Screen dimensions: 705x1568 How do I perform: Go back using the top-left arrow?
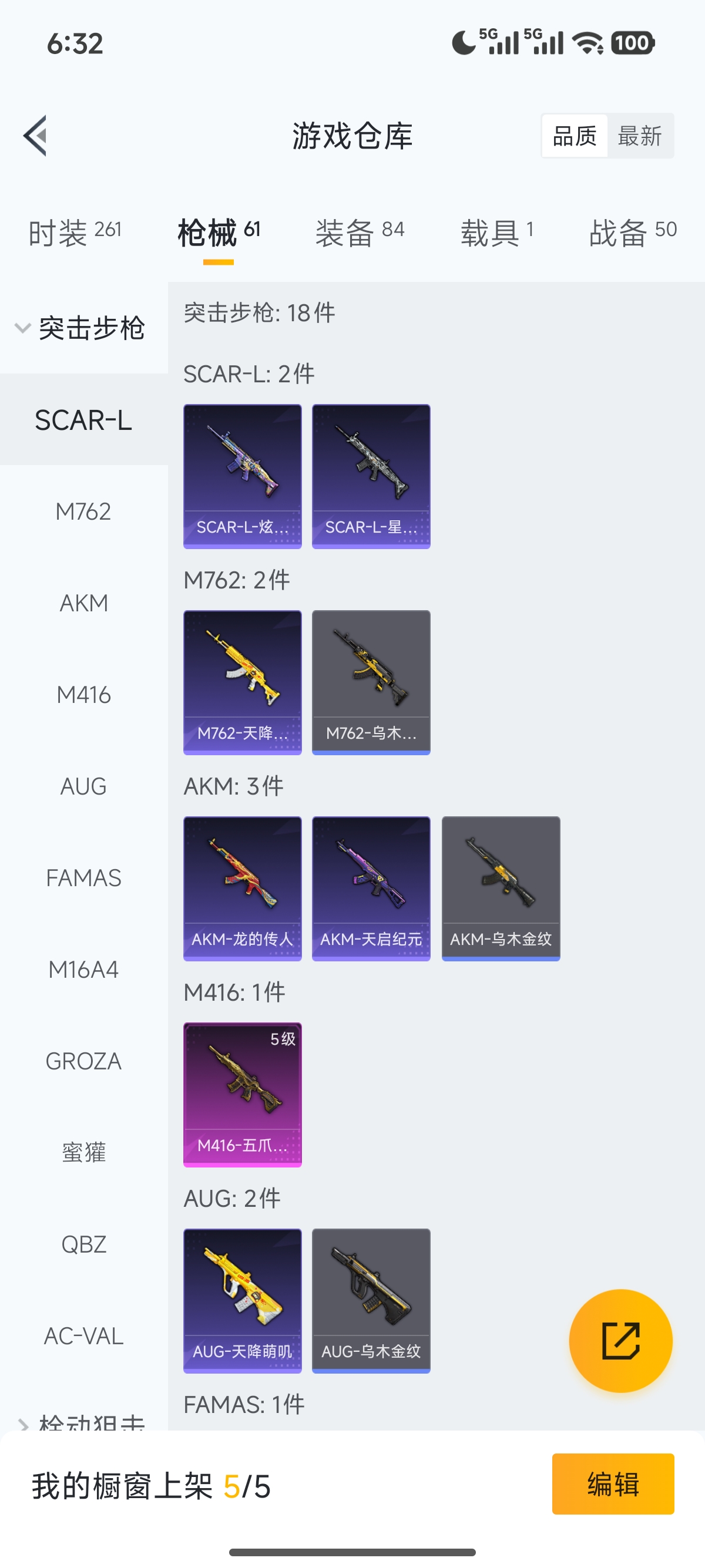click(x=35, y=135)
